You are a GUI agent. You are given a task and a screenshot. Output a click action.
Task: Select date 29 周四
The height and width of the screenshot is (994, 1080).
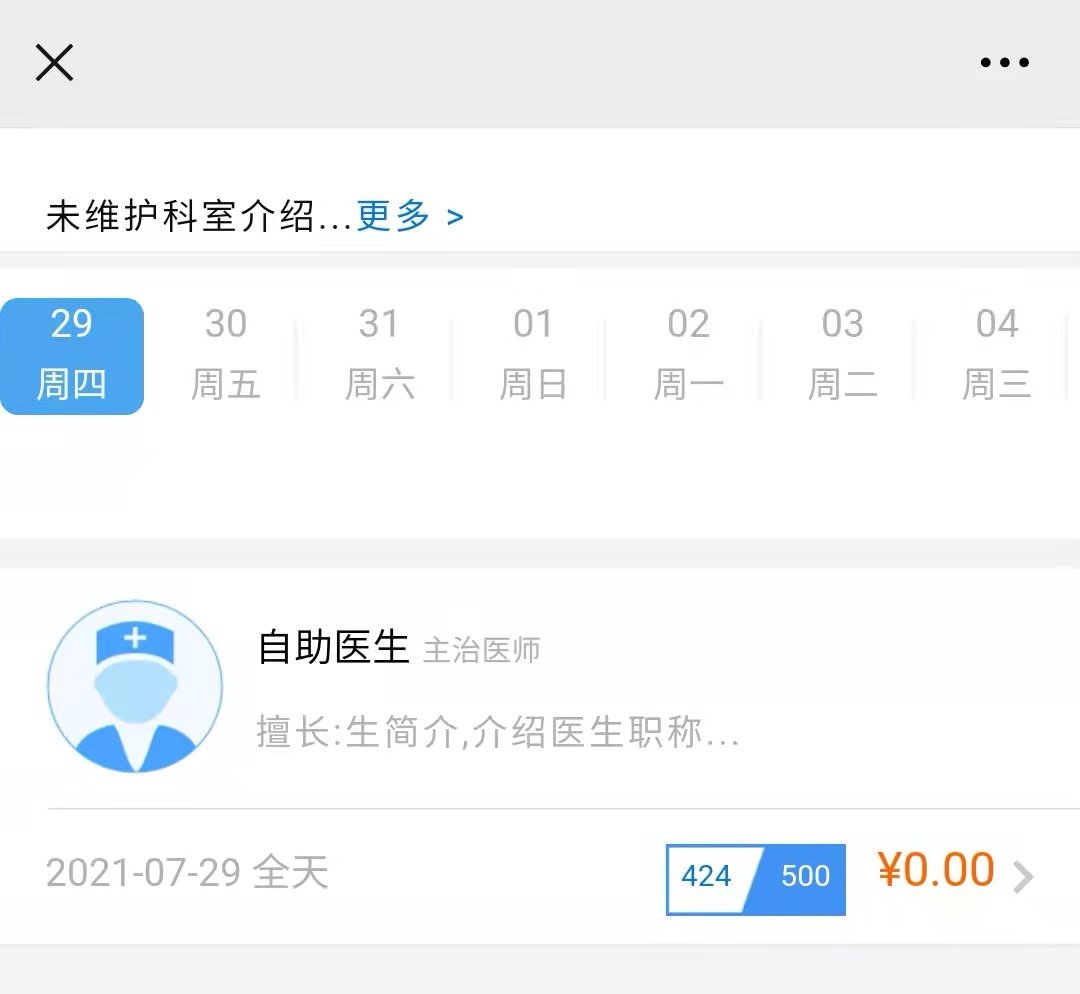72,355
